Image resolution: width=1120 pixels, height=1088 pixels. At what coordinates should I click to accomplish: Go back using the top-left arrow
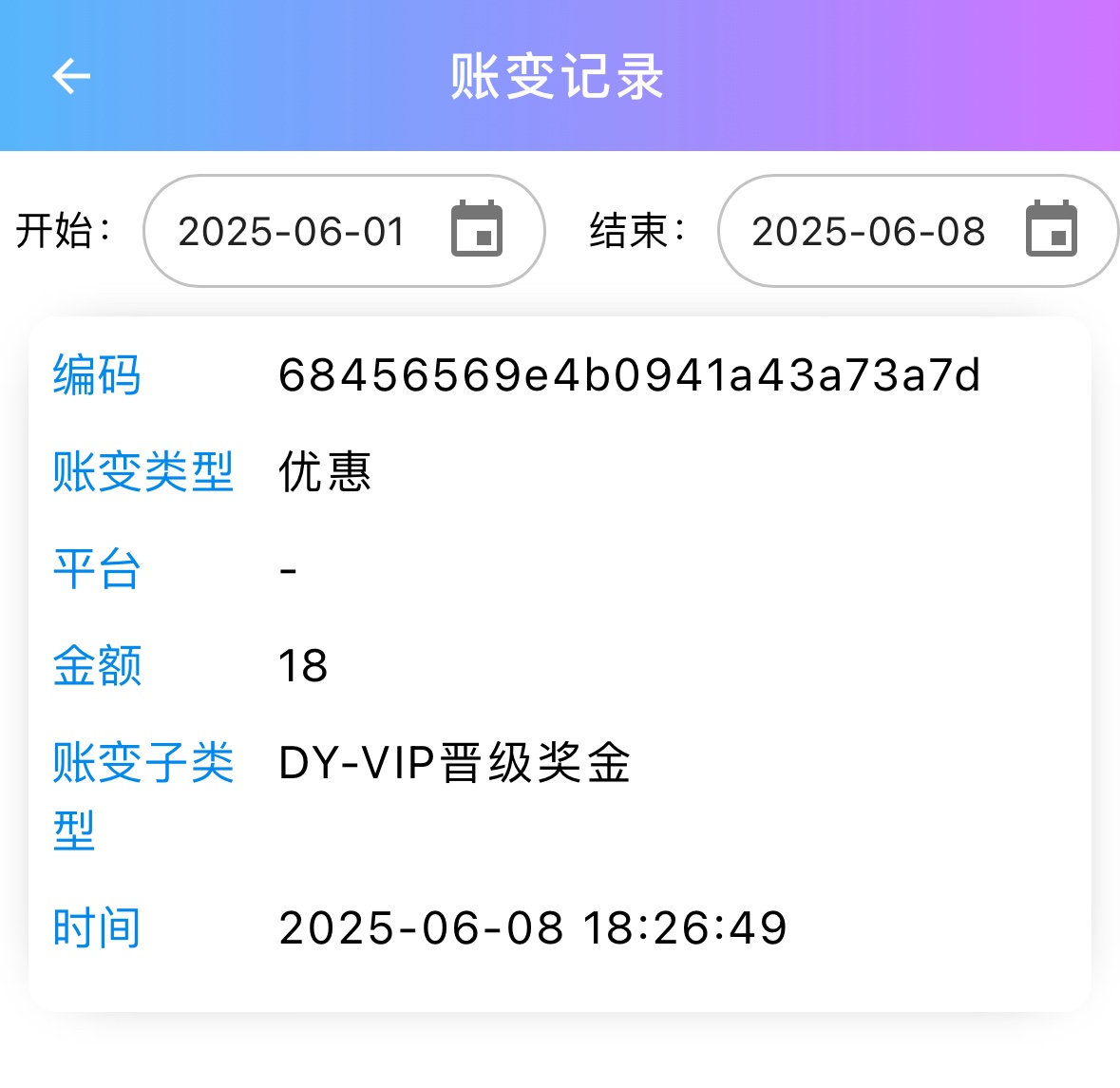pyautogui.click(x=71, y=76)
